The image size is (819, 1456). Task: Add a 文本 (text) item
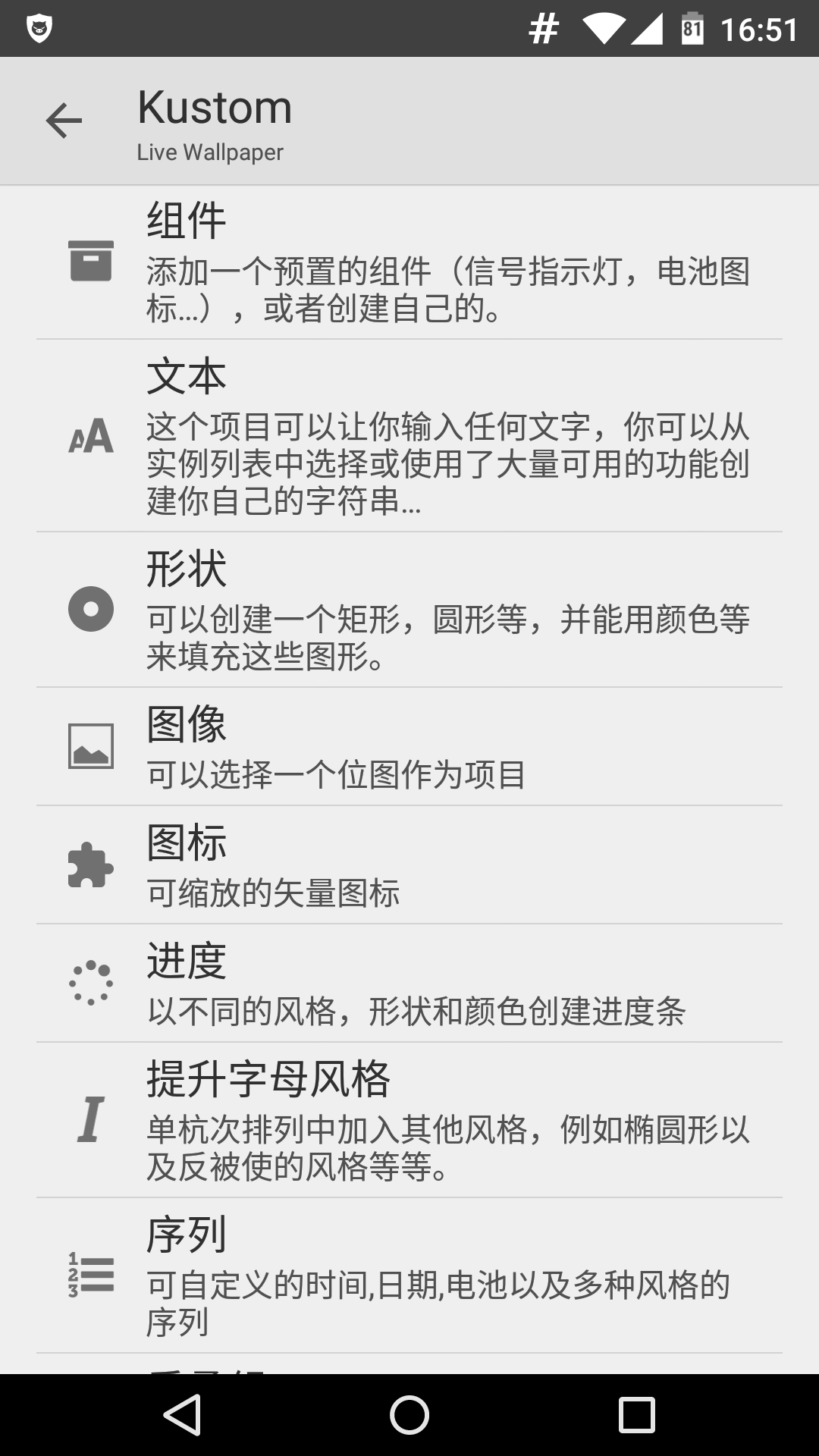point(409,436)
